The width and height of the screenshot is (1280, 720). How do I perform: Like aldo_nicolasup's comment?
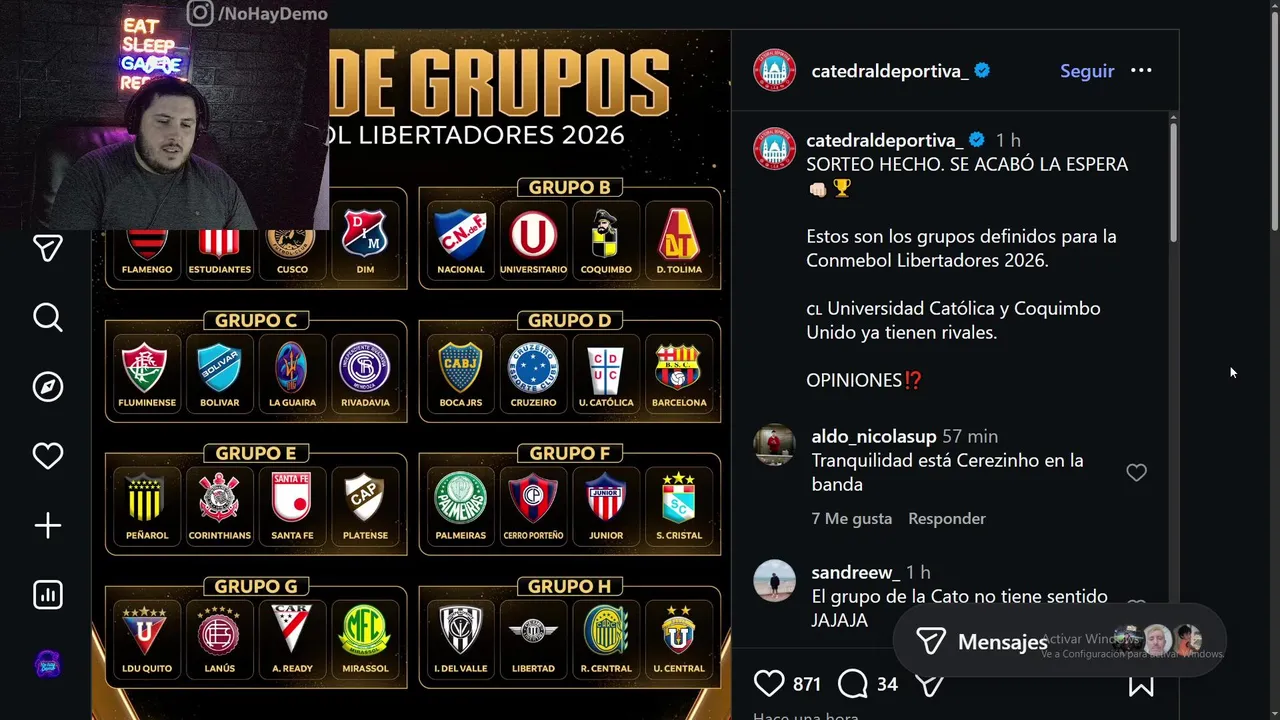click(x=1136, y=473)
